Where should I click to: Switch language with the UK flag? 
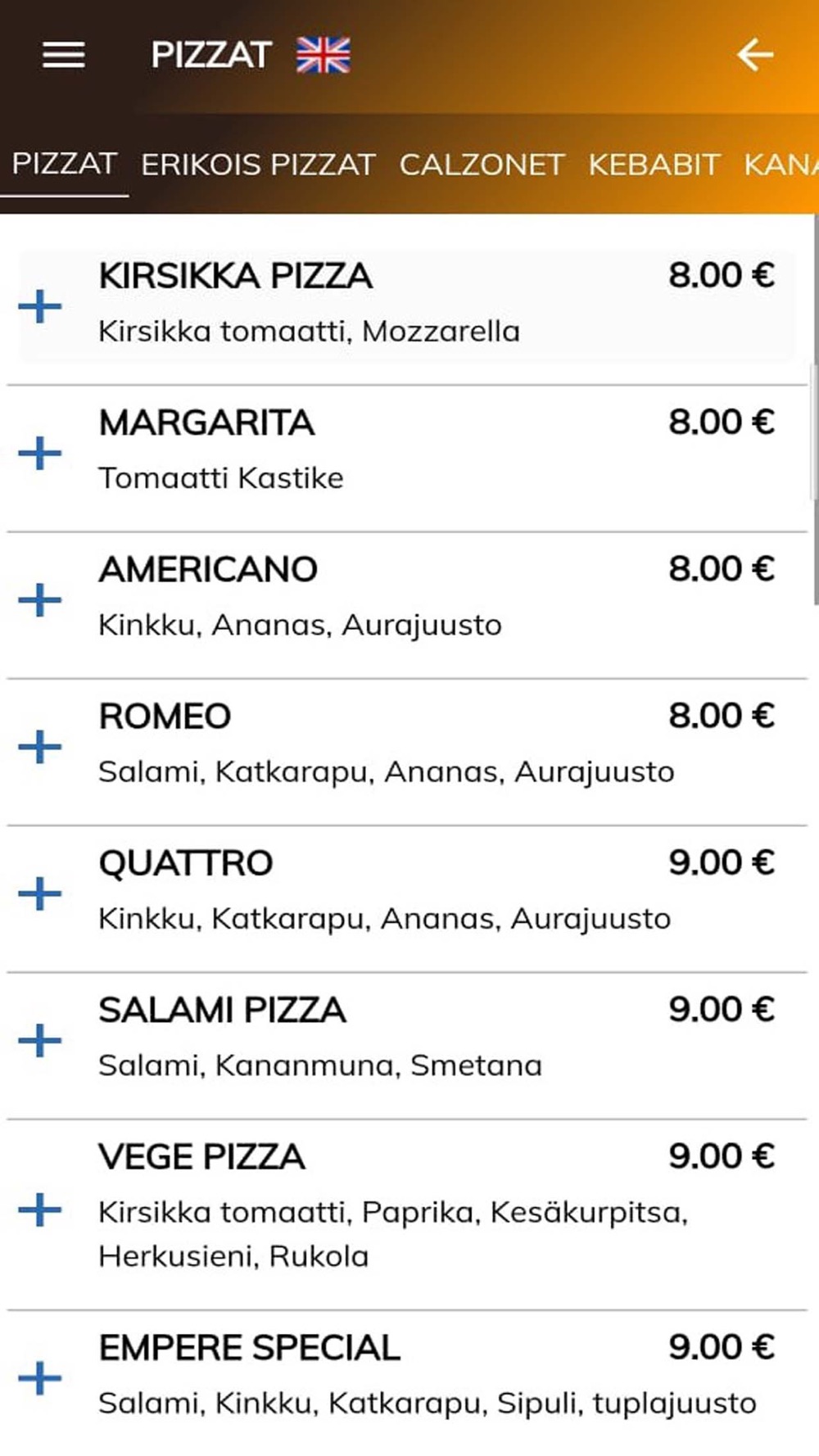pos(324,56)
